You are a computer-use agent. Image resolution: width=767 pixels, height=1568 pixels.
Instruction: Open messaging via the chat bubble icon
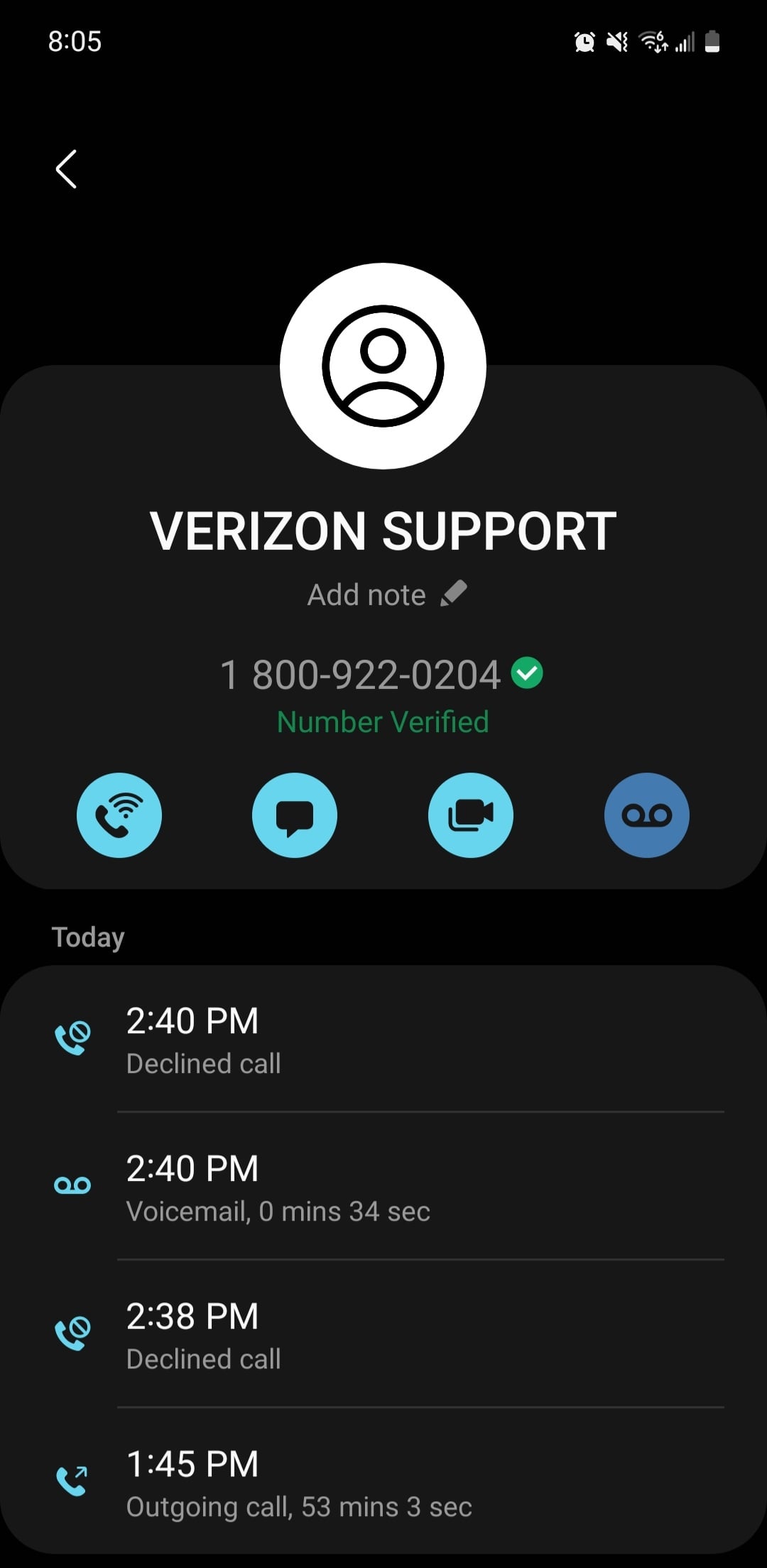294,815
